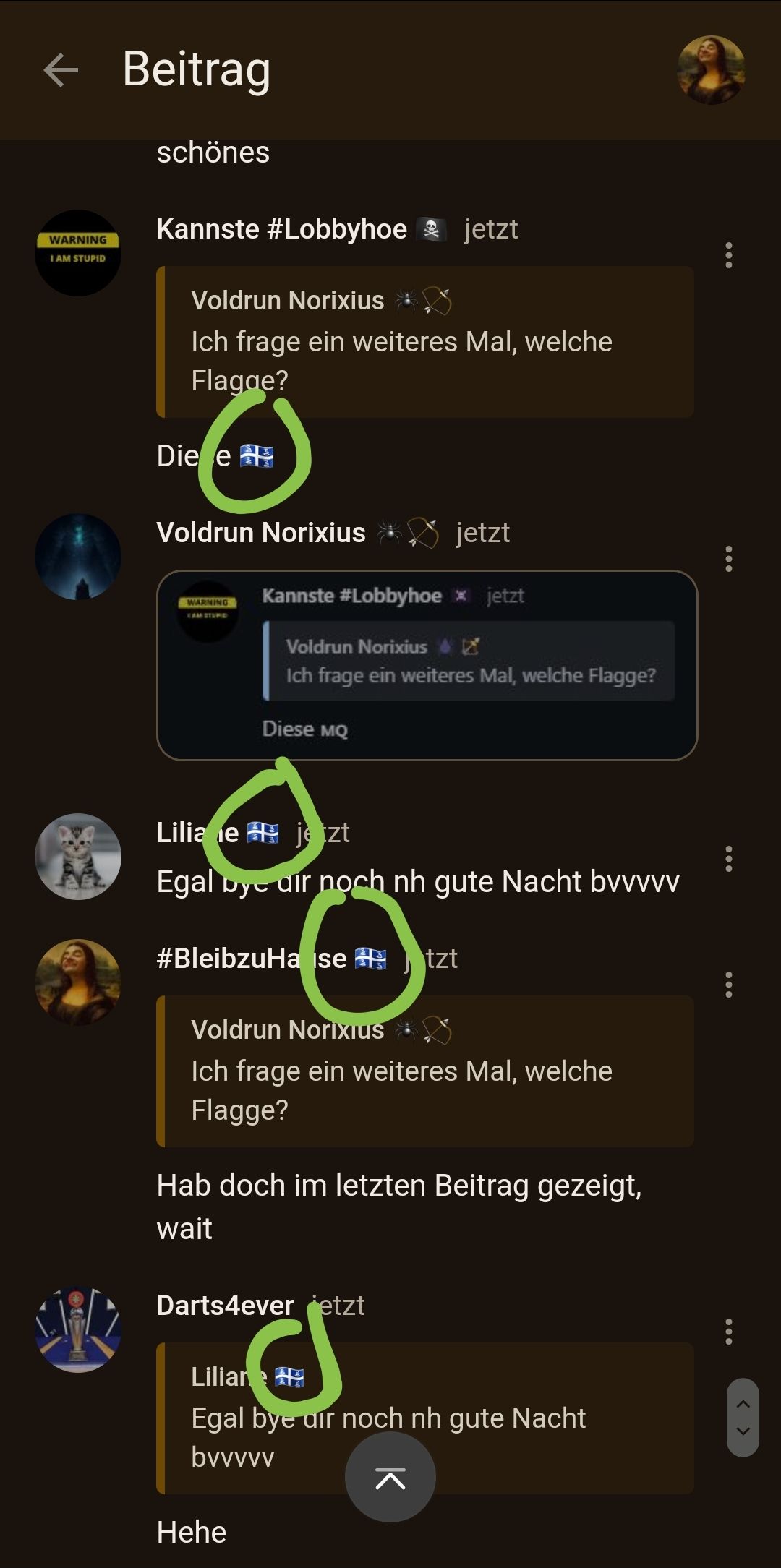This screenshot has height=1568, width=781.
Task: View Kannste #Lobbyhoe's profile avatar
Action: coord(78,253)
